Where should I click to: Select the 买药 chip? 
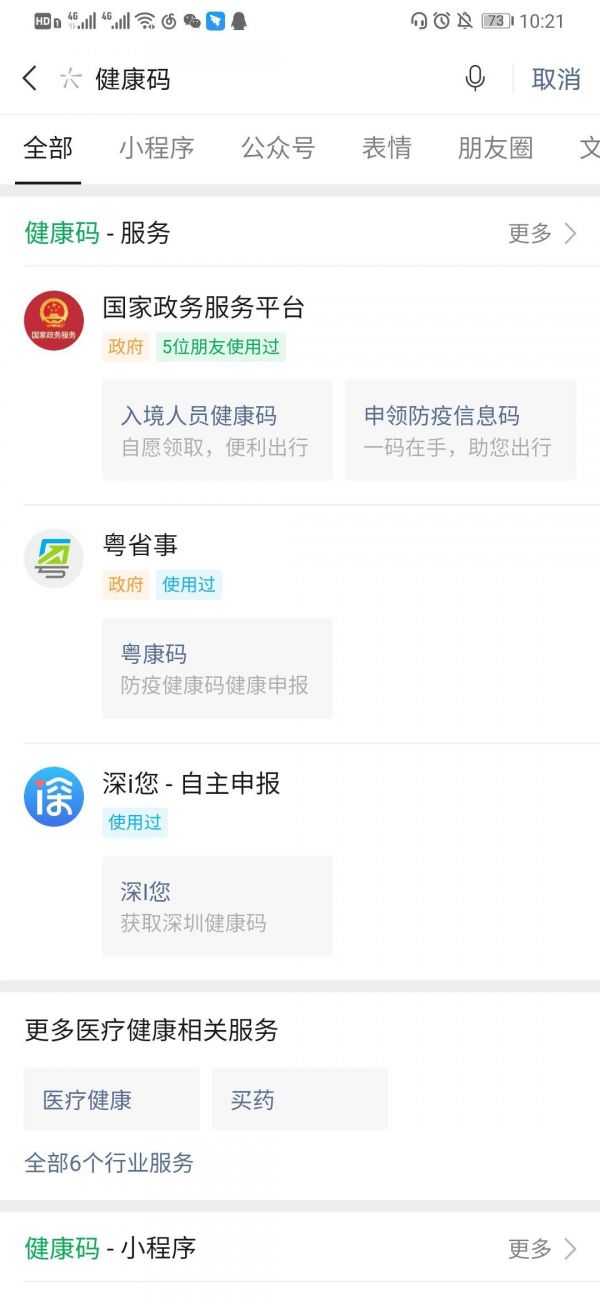[x=299, y=1099]
